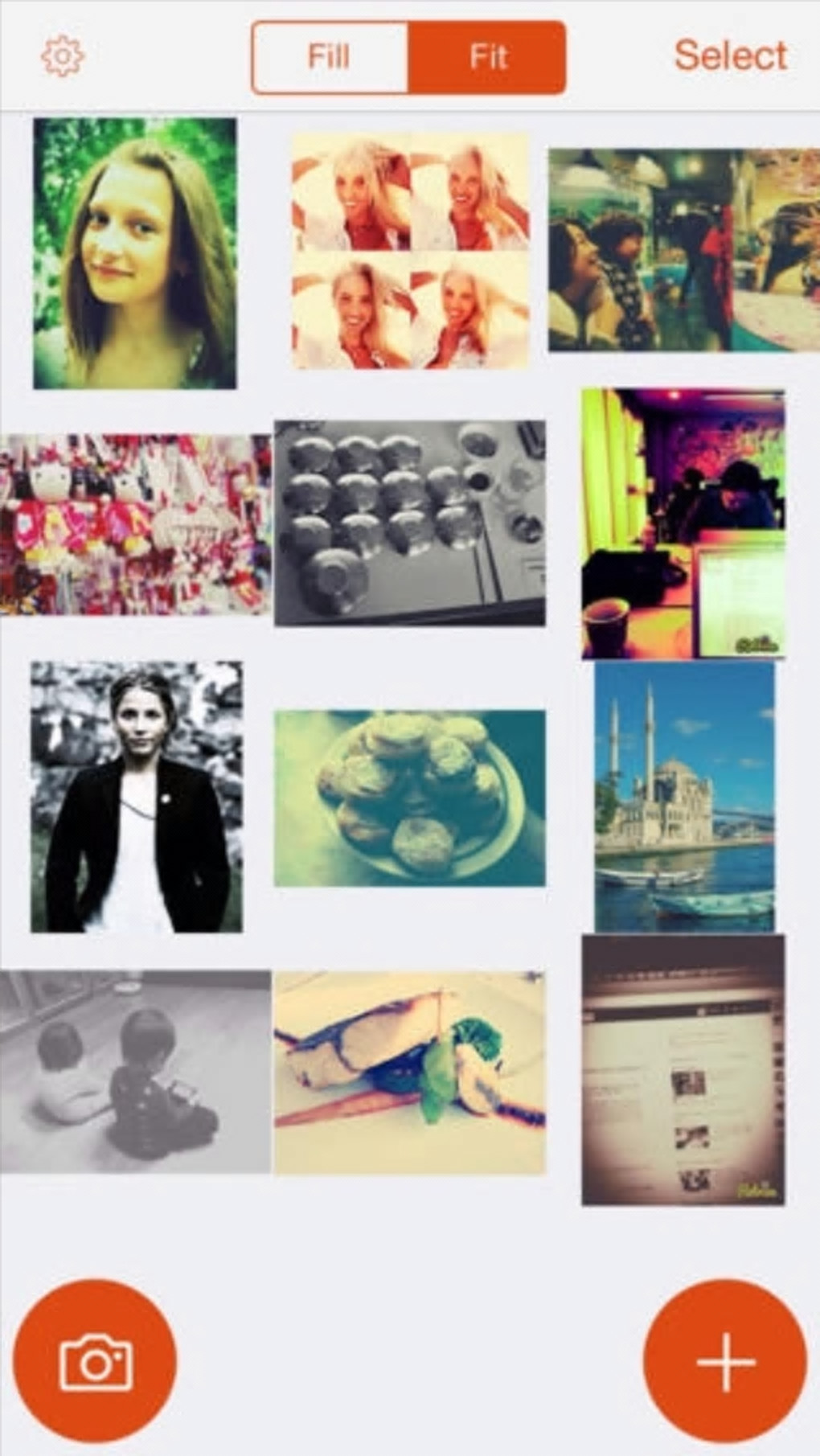820x1456 pixels.
Task: Open the black and white woman in blazer photo
Action: point(136,797)
